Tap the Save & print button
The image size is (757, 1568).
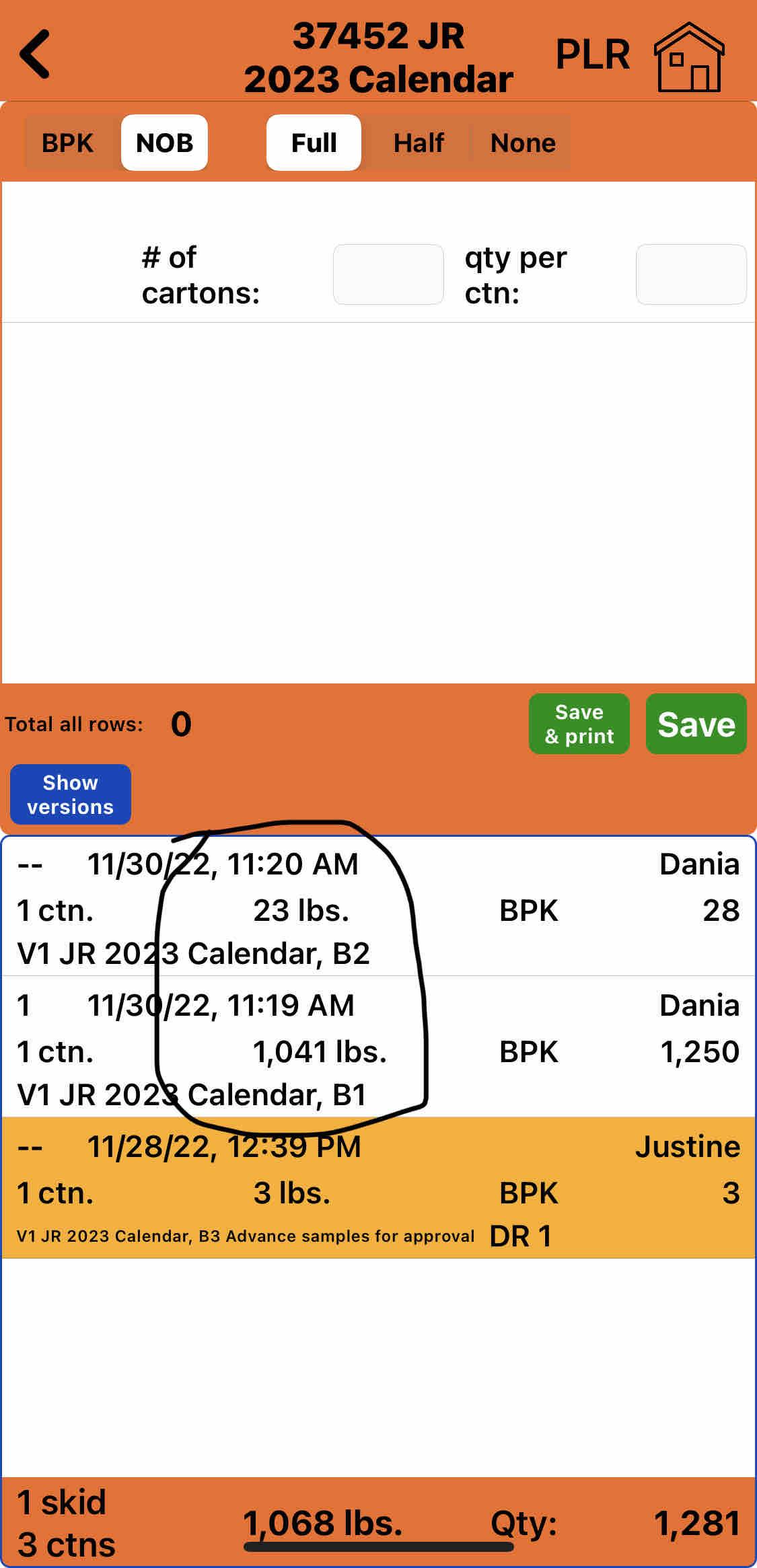point(579,724)
